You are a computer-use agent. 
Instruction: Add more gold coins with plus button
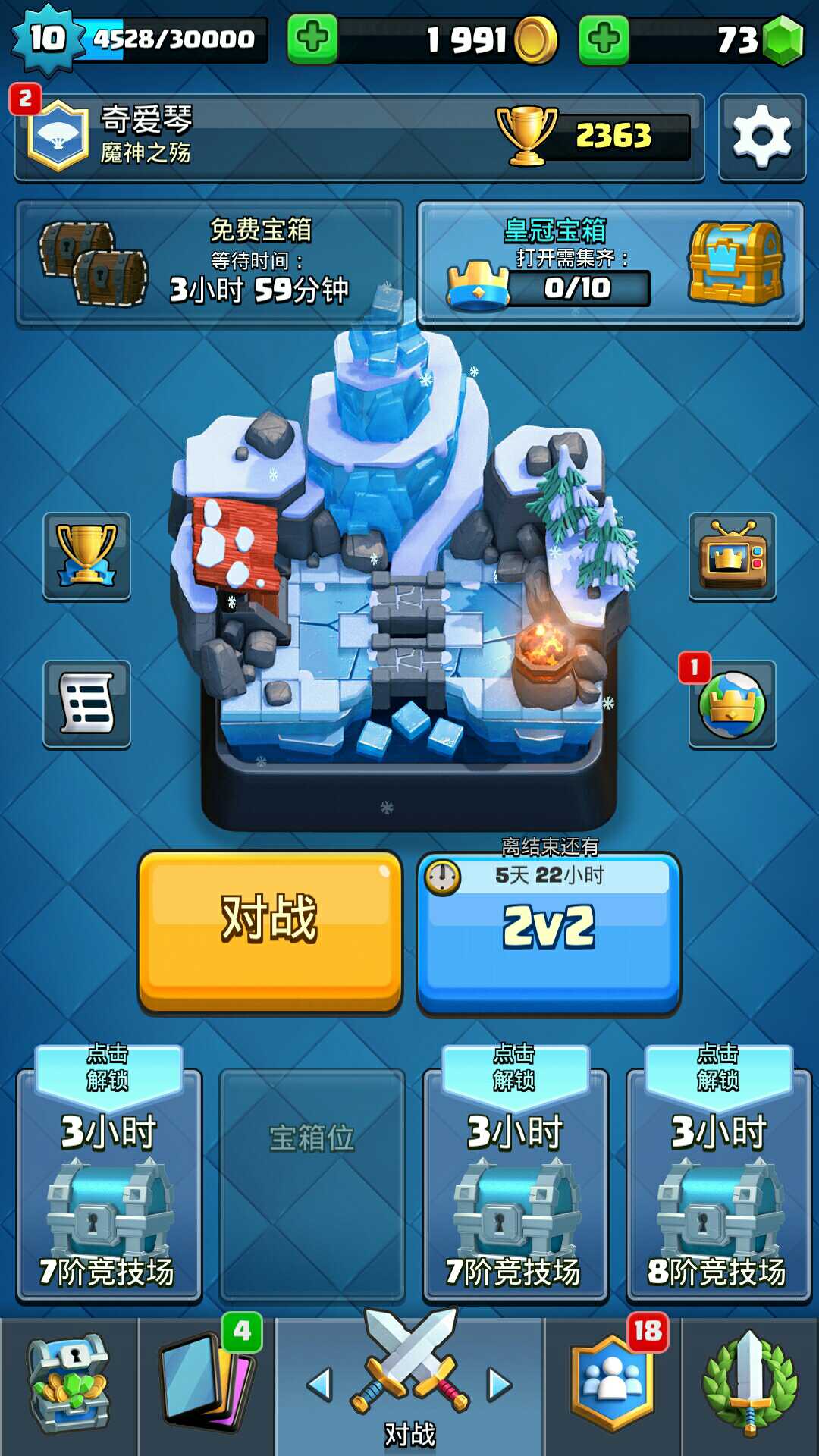[312, 38]
